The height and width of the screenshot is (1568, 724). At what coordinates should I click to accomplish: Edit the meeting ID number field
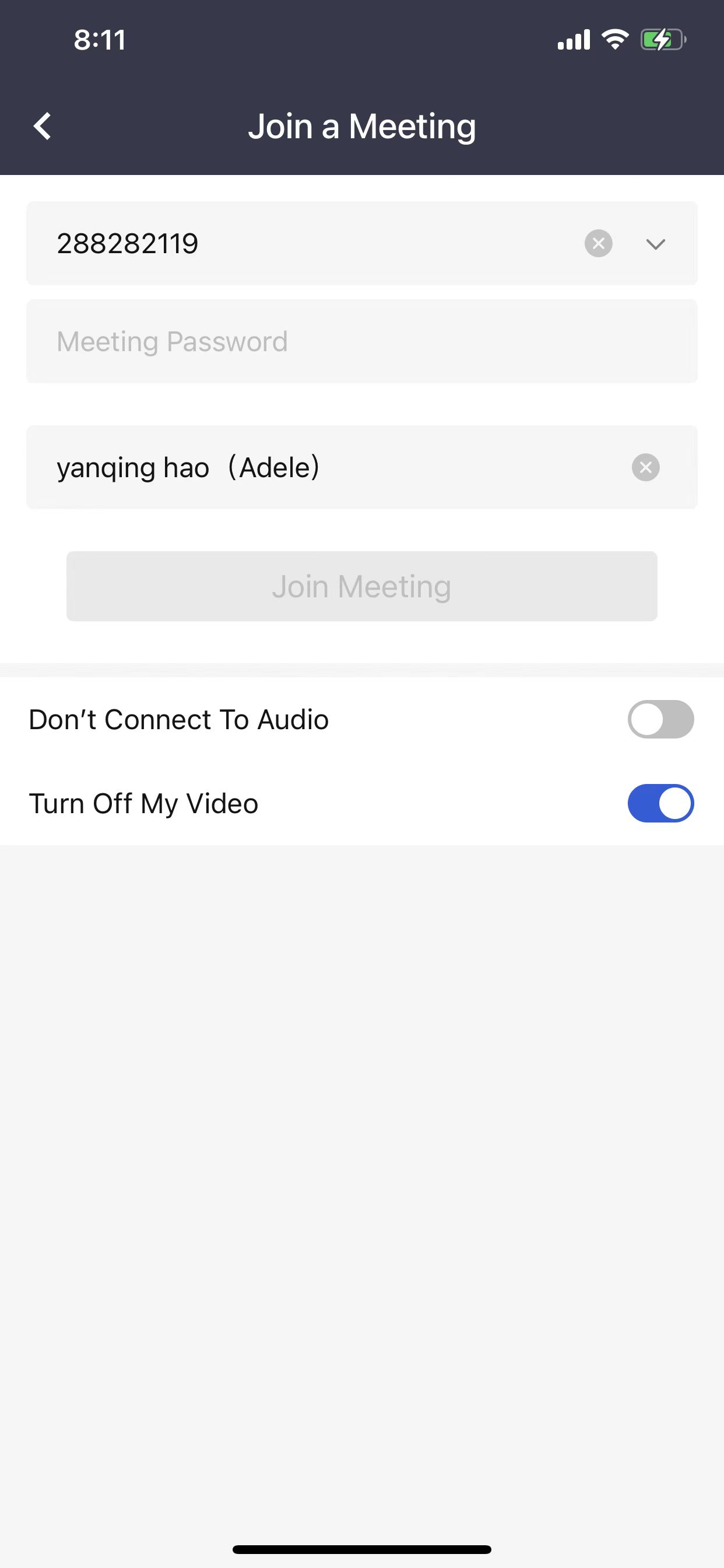click(x=304, y=243)
